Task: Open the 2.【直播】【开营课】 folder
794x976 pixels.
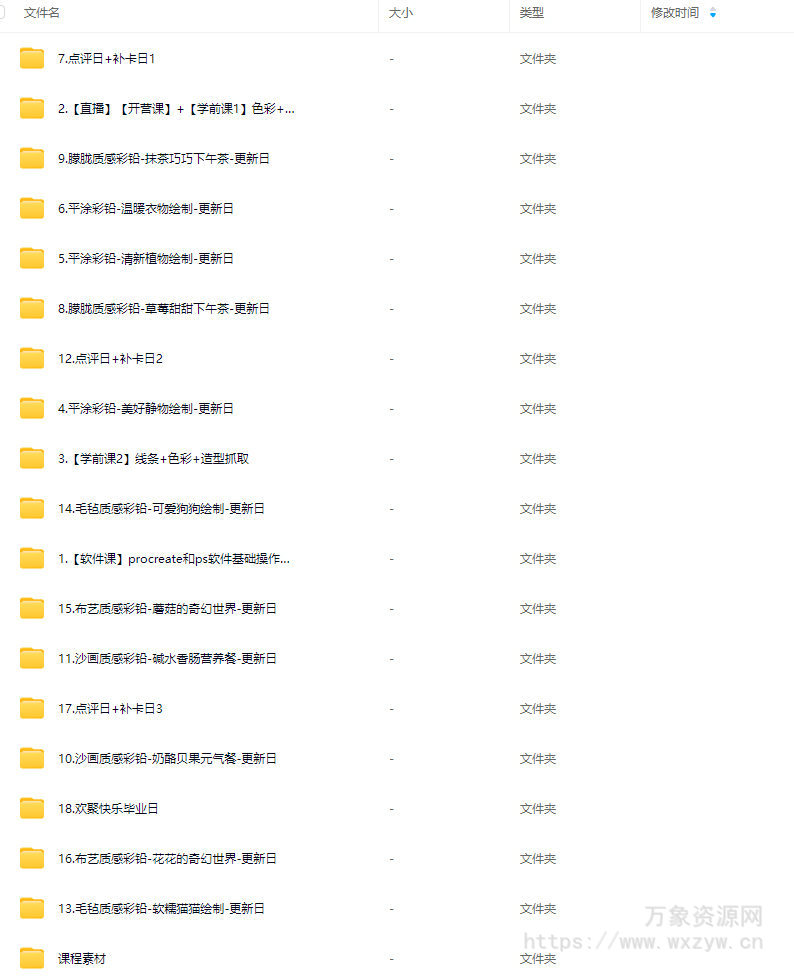Action: pos(175,109)
